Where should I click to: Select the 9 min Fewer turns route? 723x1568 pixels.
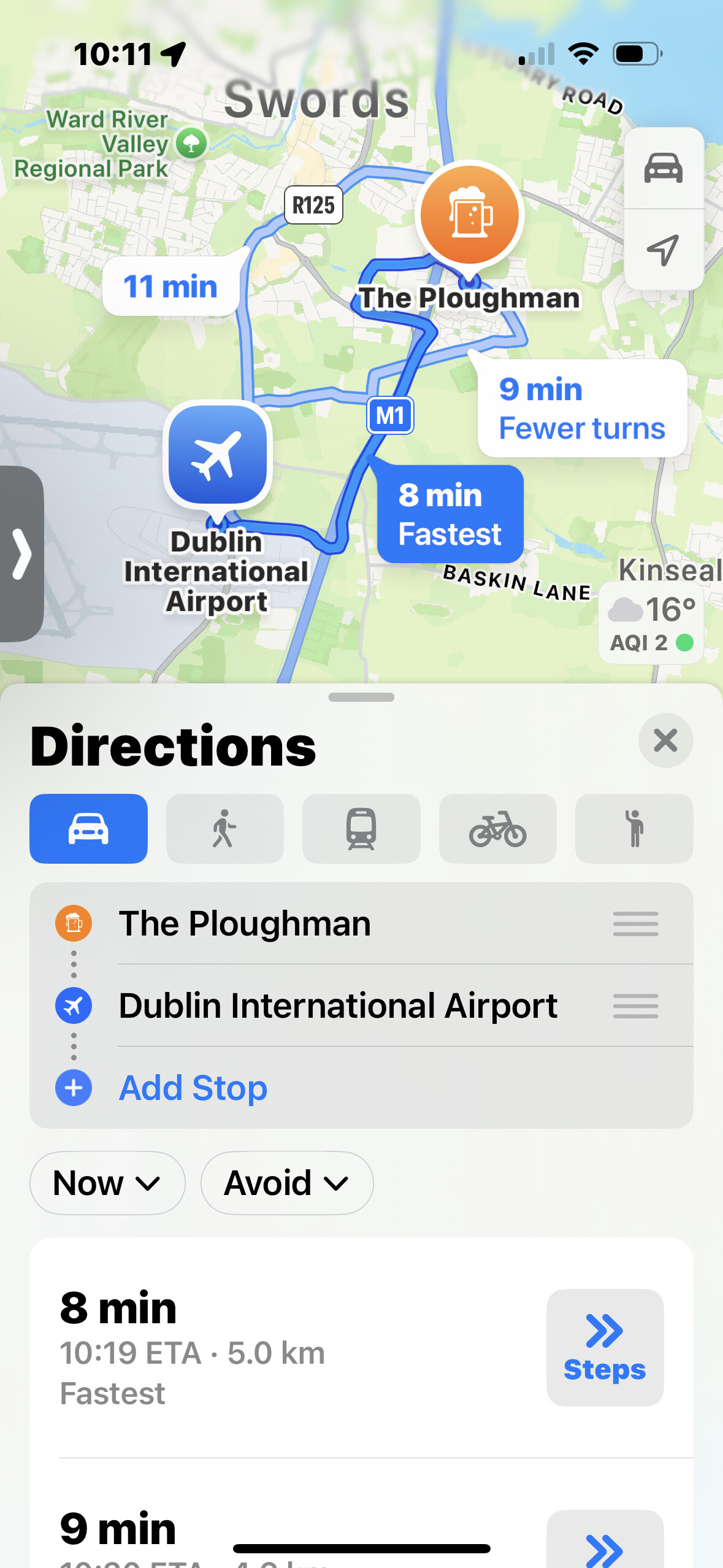581,409
